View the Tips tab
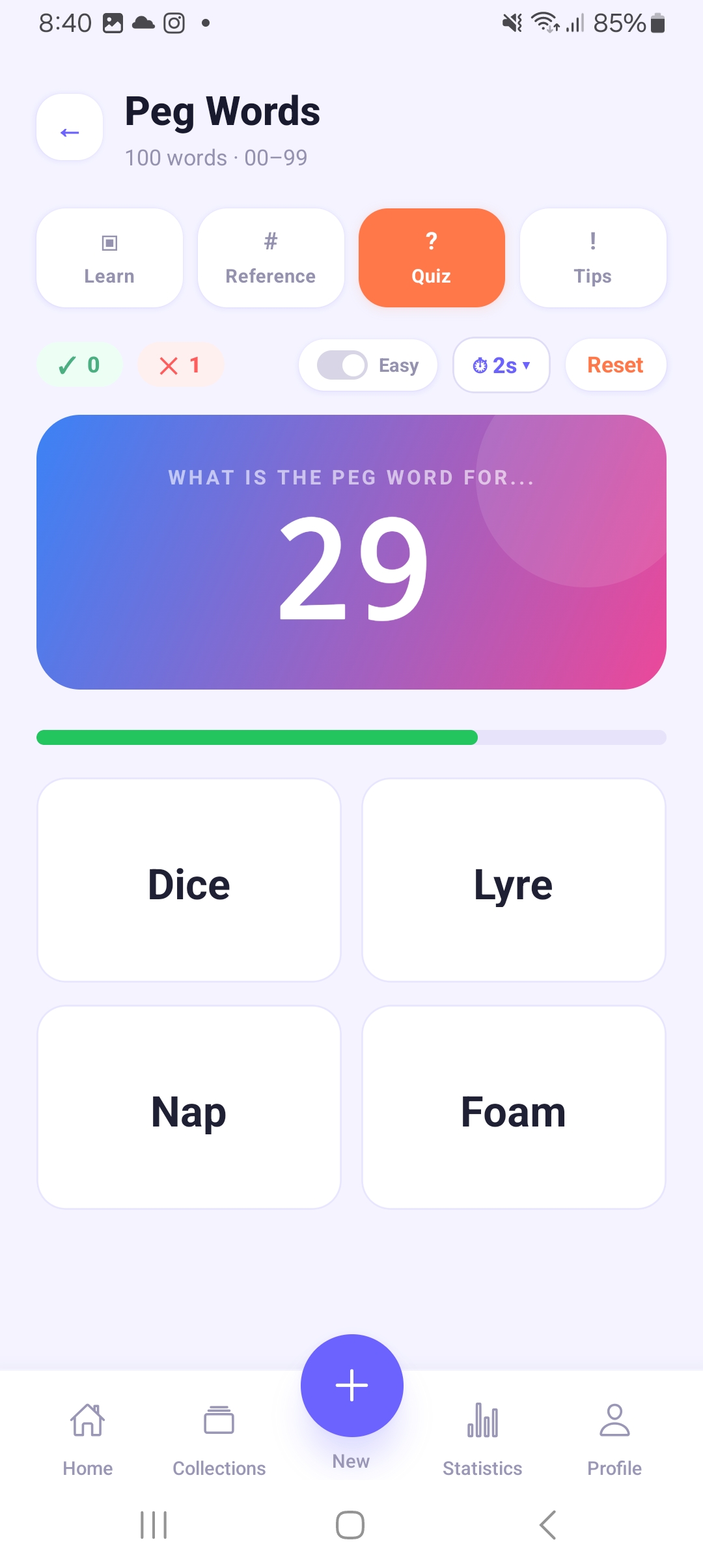703x1568 pixels. [593, 258]
